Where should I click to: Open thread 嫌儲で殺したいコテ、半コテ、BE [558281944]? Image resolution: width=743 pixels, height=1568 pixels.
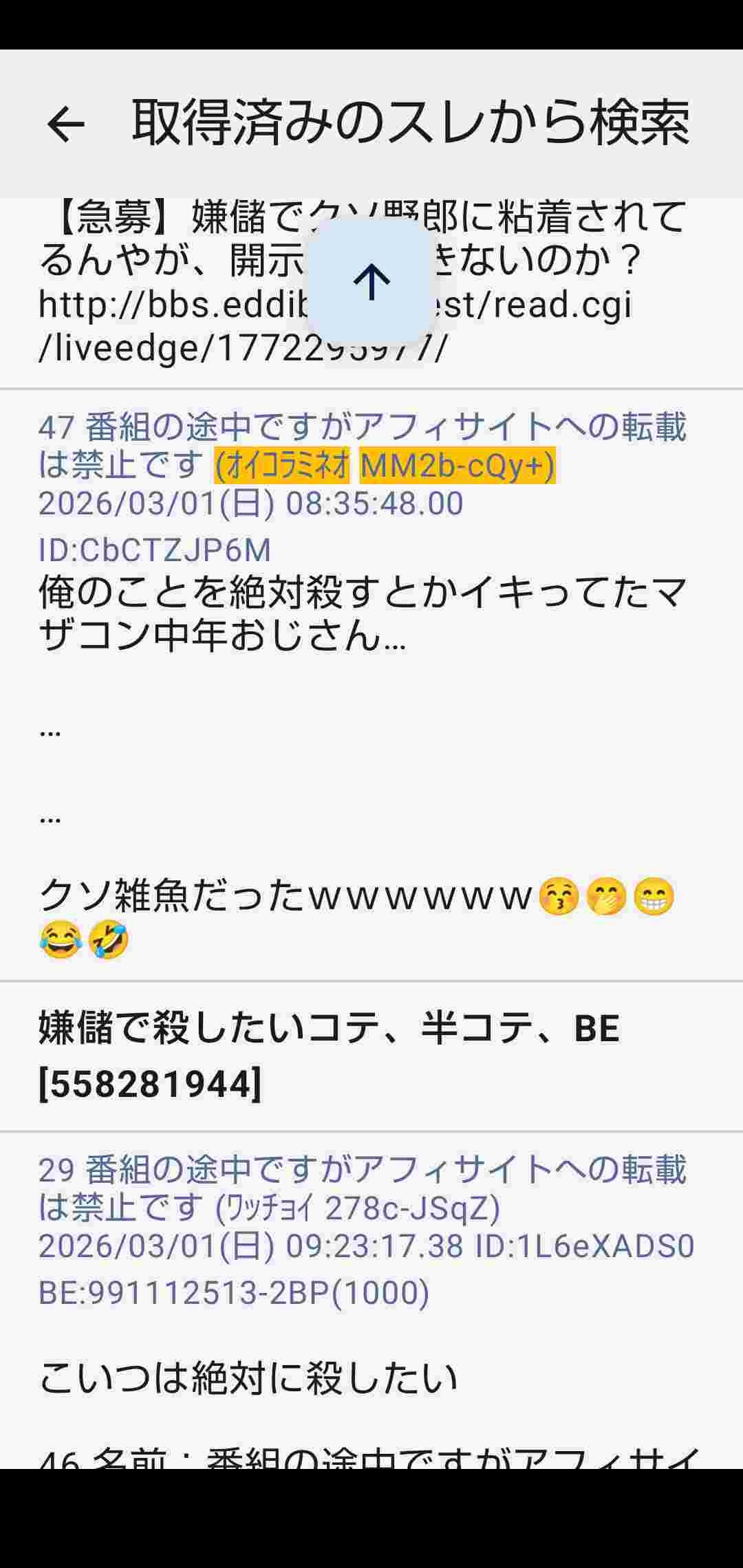tap(329, 1056)
